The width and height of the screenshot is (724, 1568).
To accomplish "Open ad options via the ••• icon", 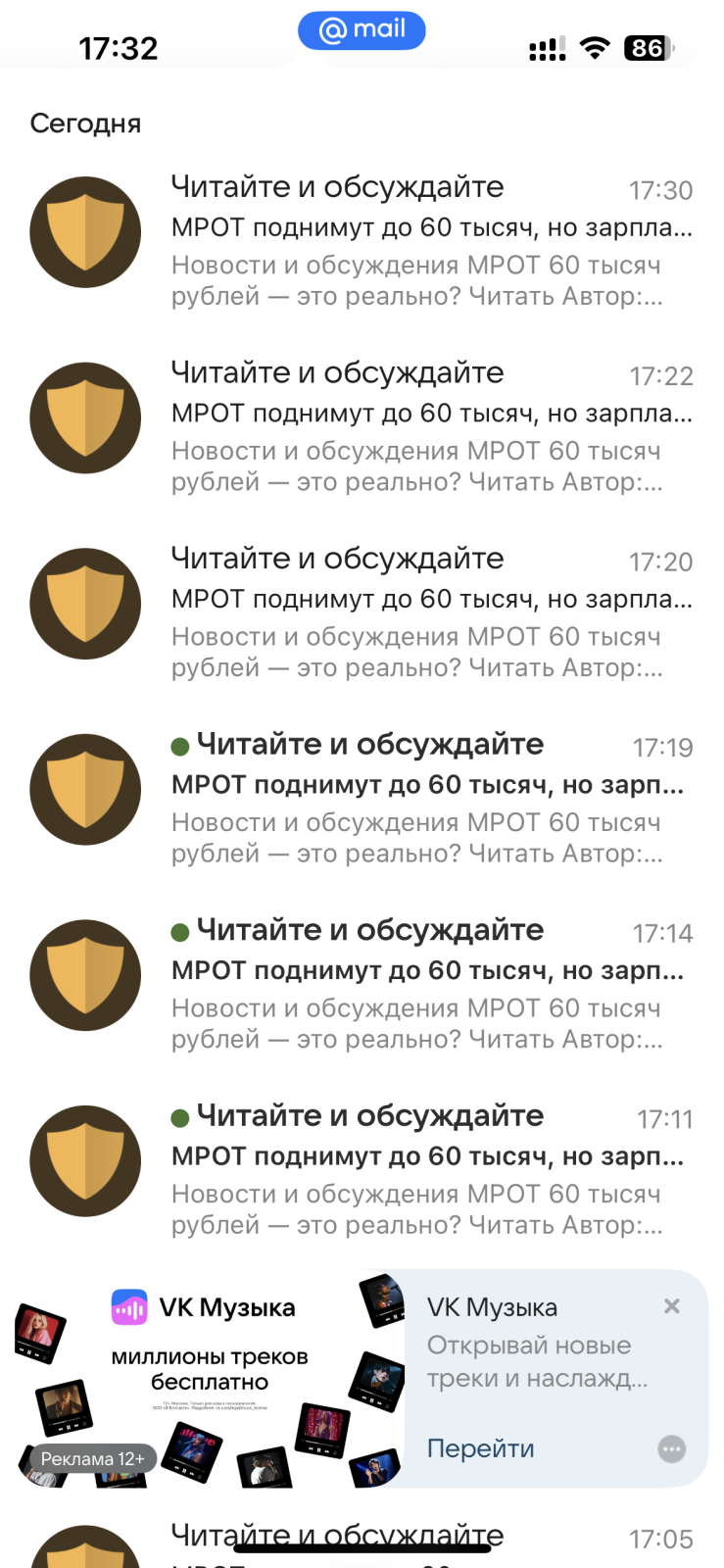I will click(672, 1448).
